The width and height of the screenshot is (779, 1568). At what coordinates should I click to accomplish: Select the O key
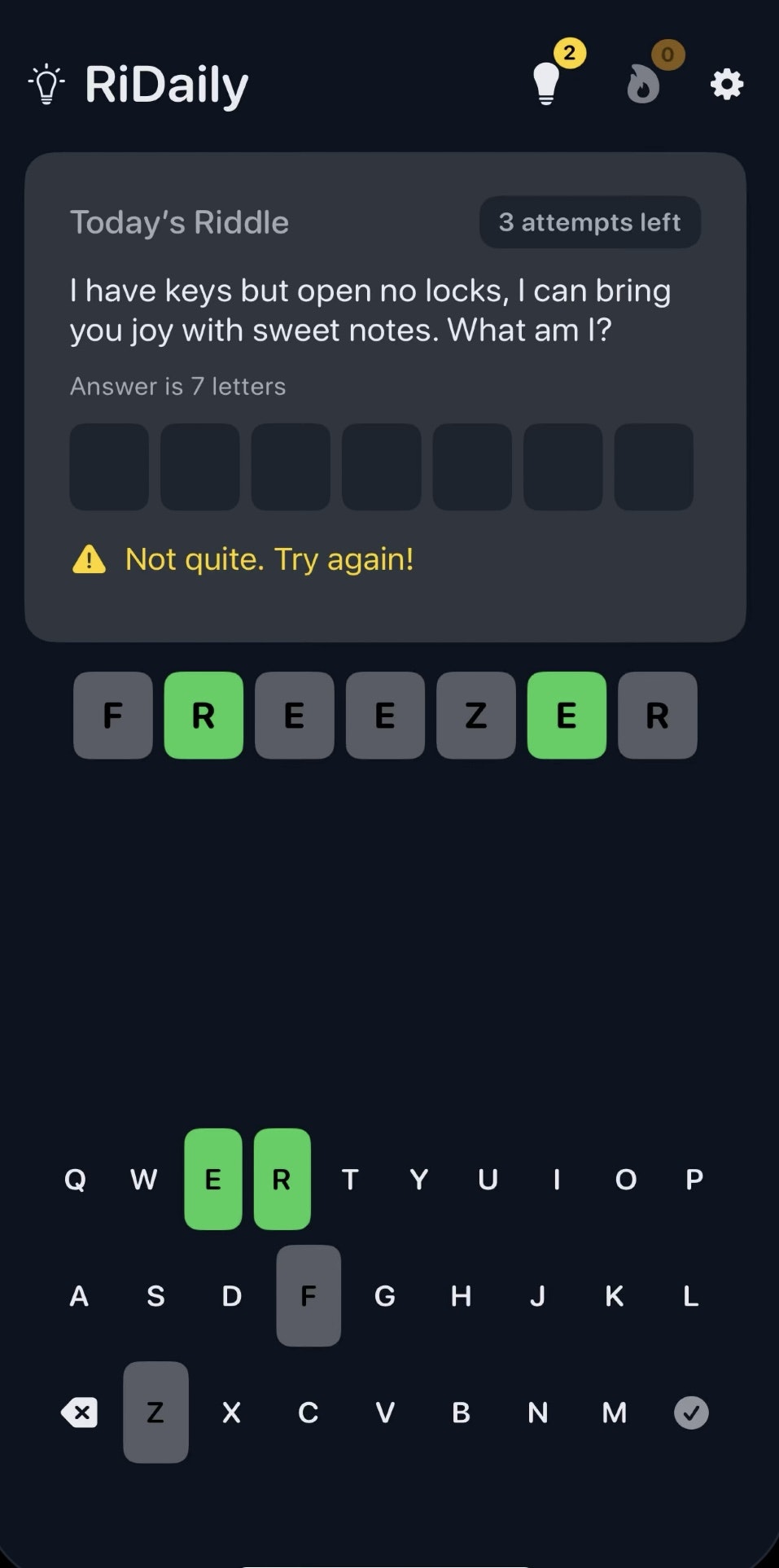[625, 1179]
